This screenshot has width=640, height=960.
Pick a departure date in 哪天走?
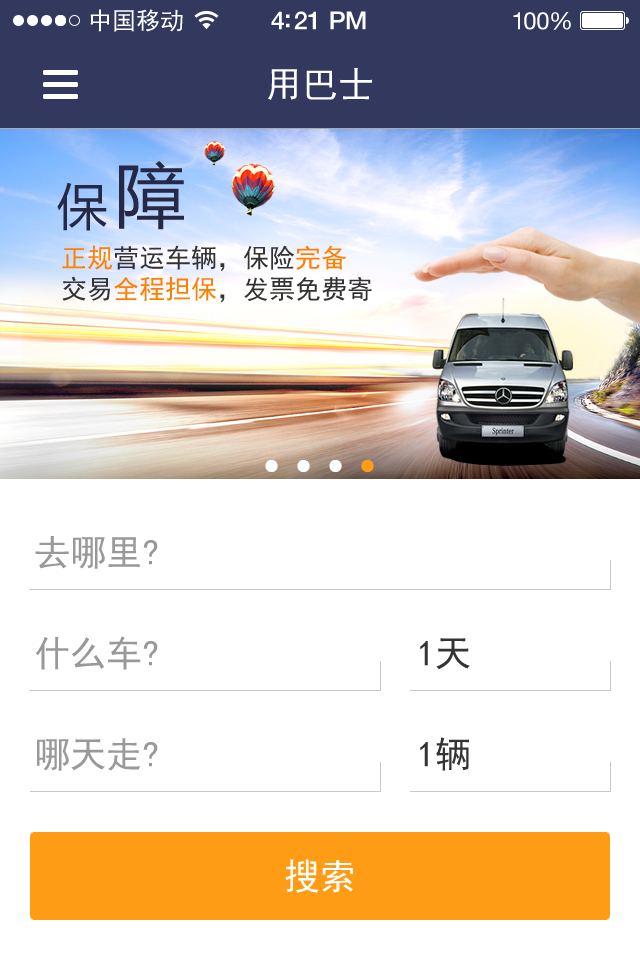point(205,756)
